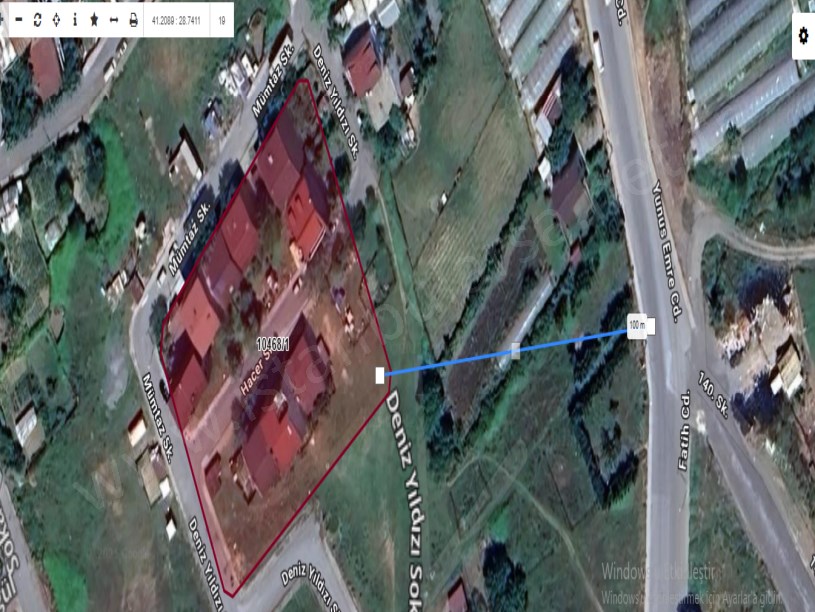Tap the midpoint handle on the blue line
This screenshot has height=612, width=815.
515,350
